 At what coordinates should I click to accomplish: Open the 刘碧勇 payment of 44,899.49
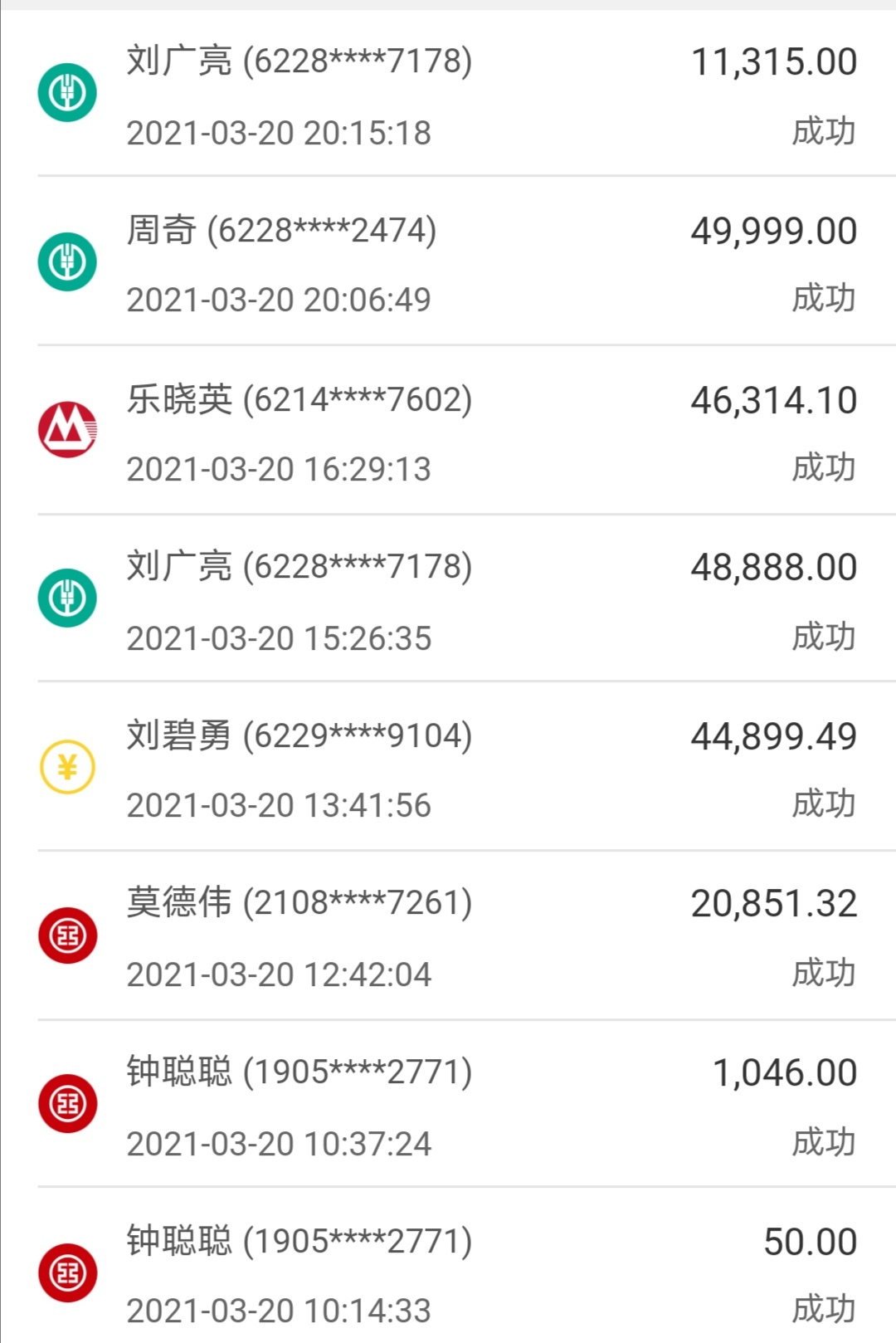(x=448, y=764)
